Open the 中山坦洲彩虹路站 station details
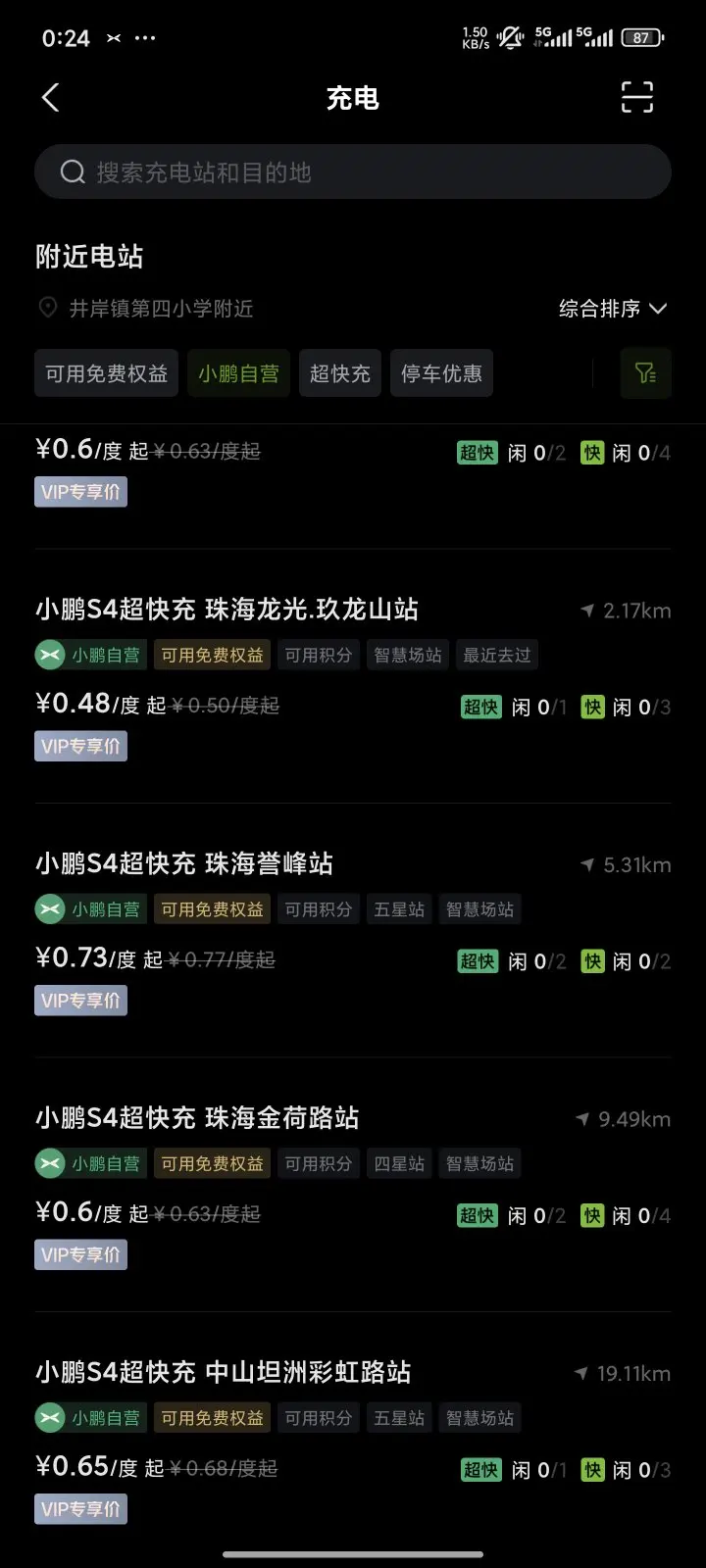Screen dimensions: 706x1568 353,1440
